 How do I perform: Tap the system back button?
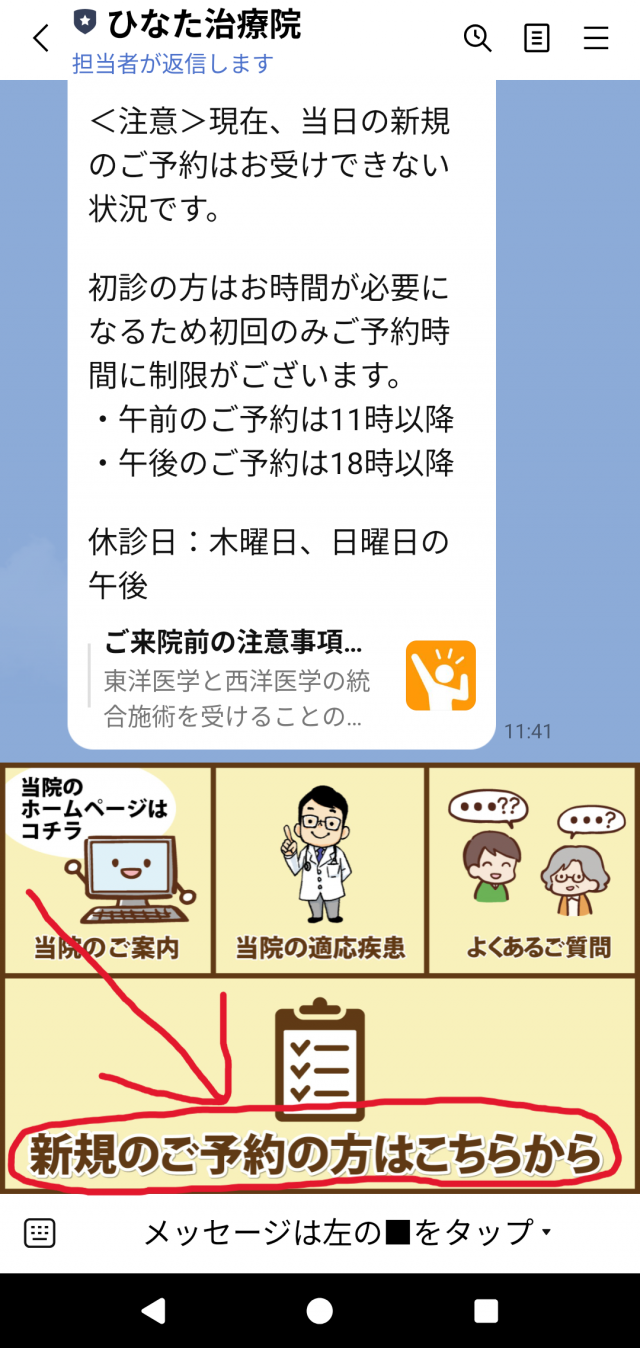pos(153,1311)
